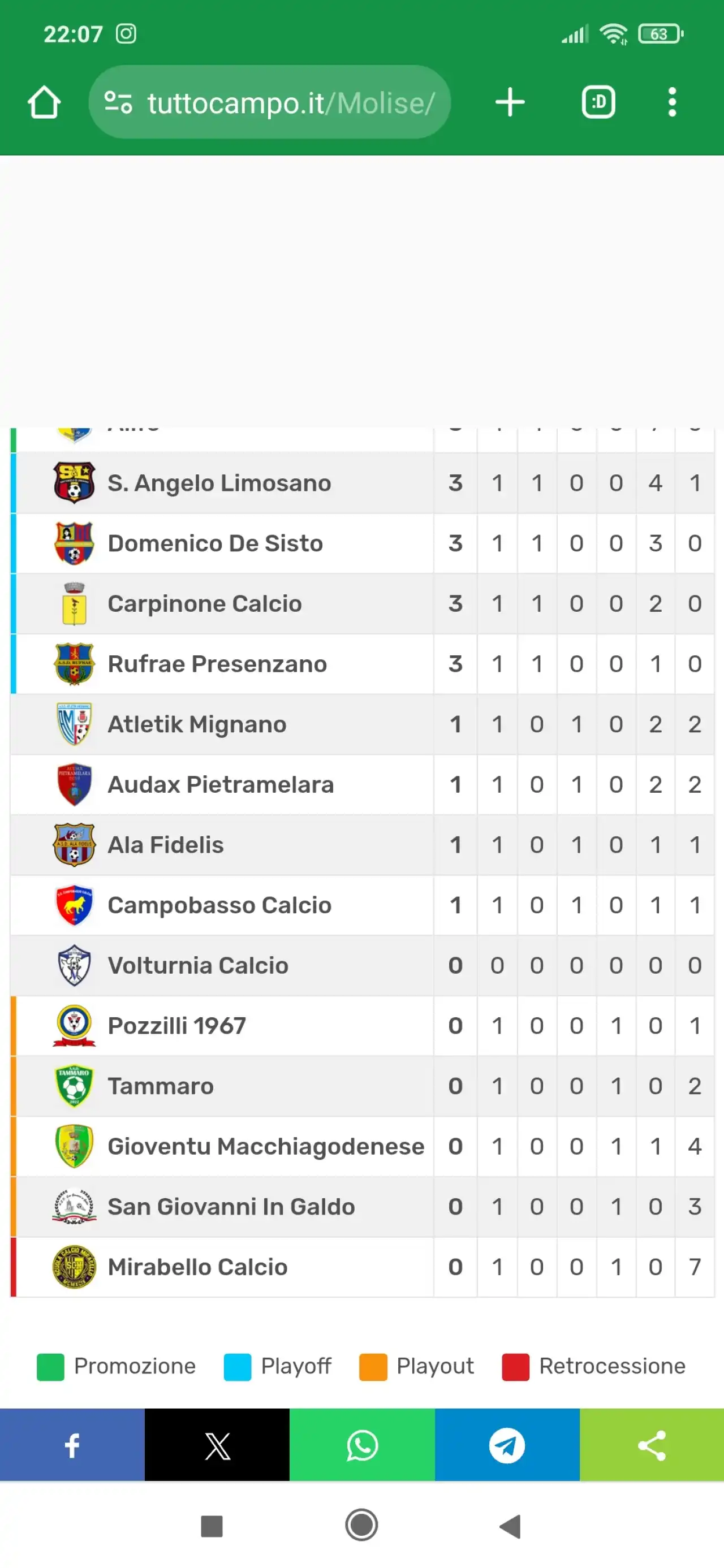724x1568 pixels.
Task: Open a new browser tab
Action: point(510,102)
